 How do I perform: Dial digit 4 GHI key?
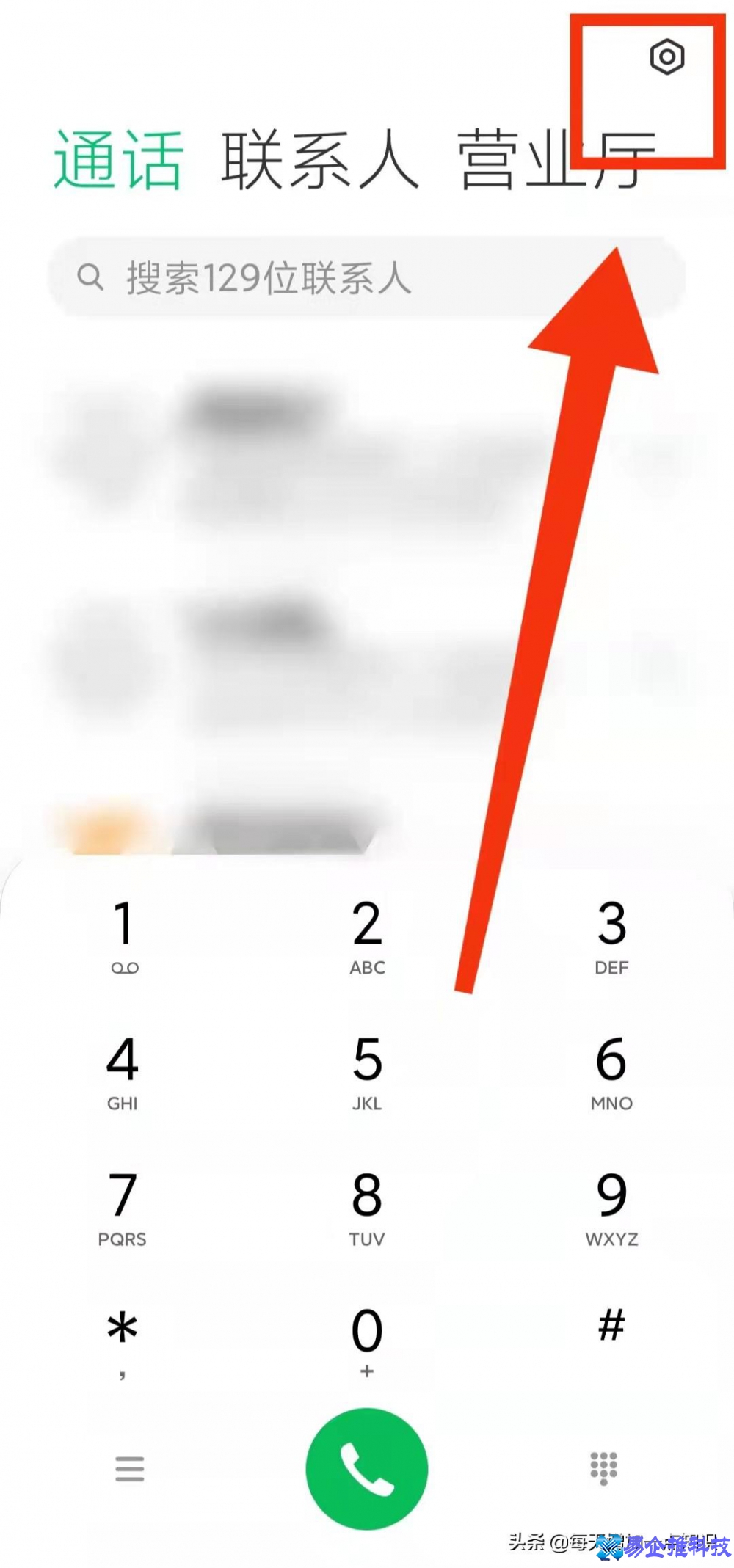point(123,1071)
